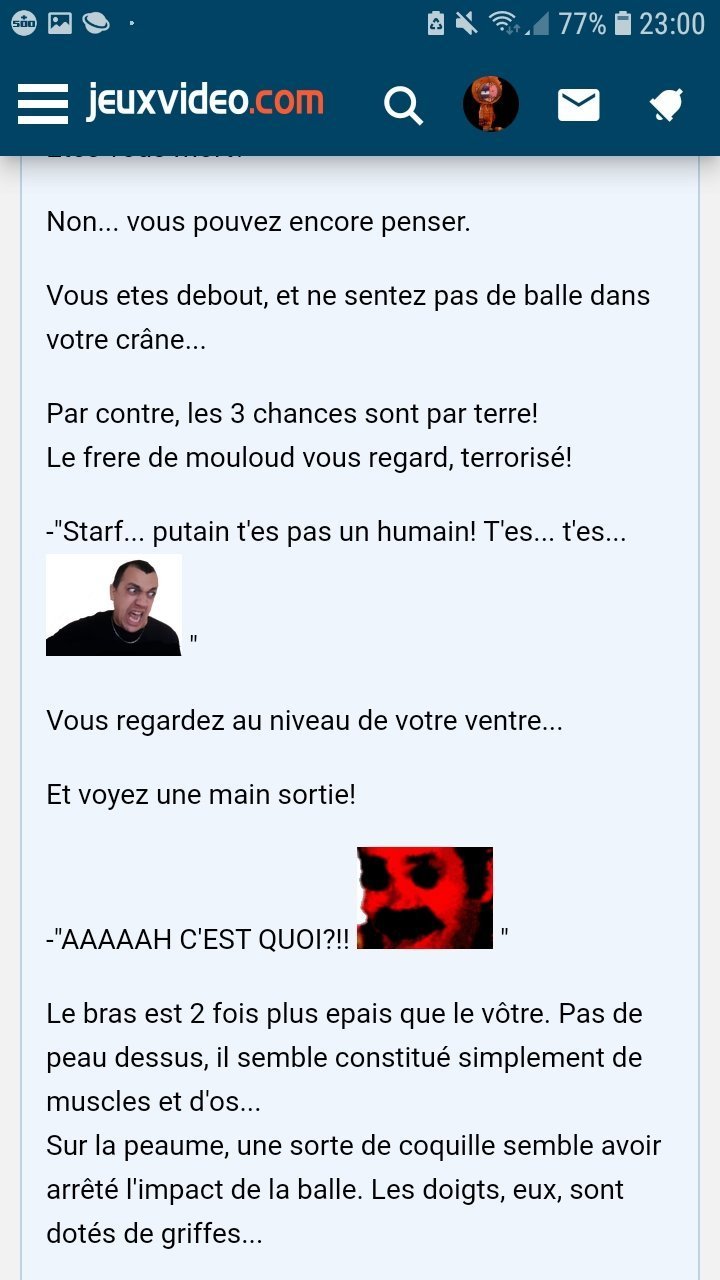Open the shouting man sticker image

tap(114, 605)
